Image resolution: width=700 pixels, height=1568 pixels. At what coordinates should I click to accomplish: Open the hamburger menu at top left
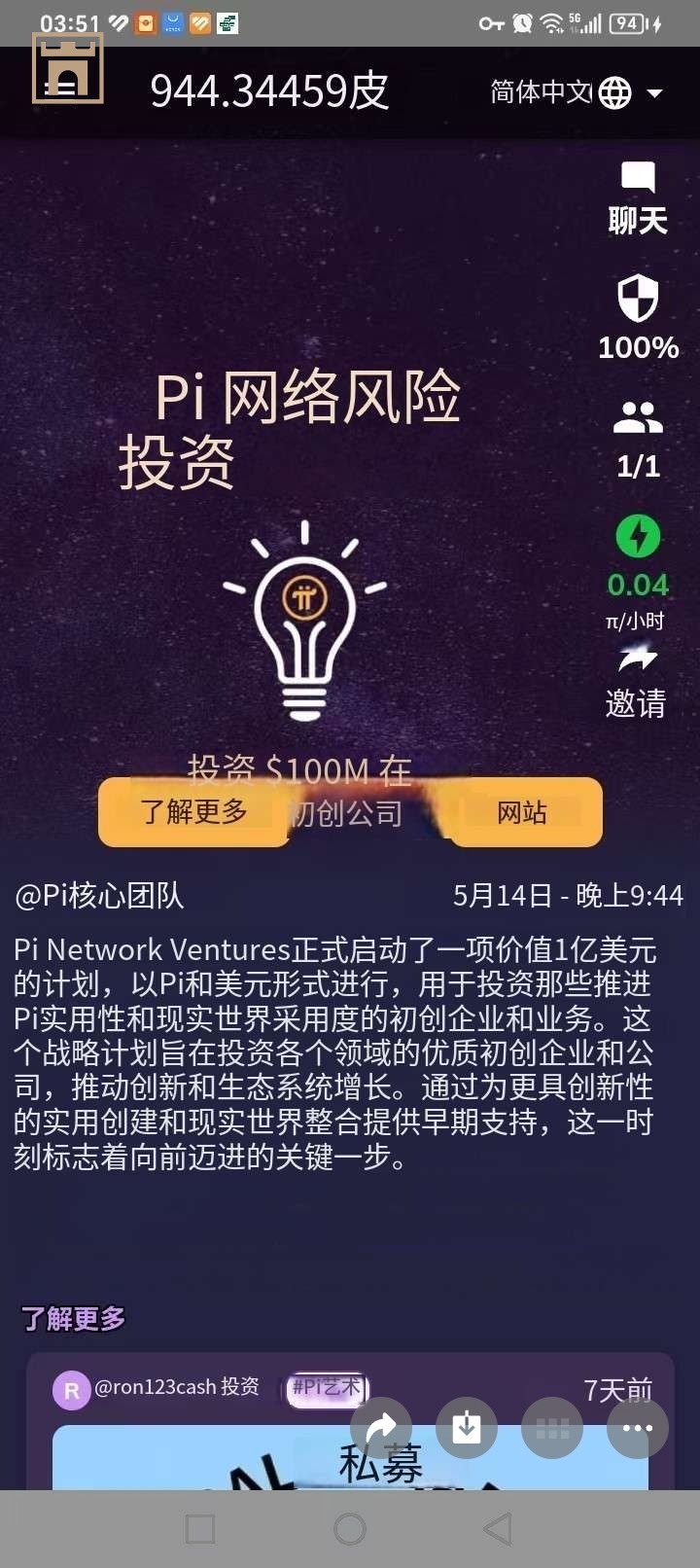pyautogui.click(x=66, y=86)
